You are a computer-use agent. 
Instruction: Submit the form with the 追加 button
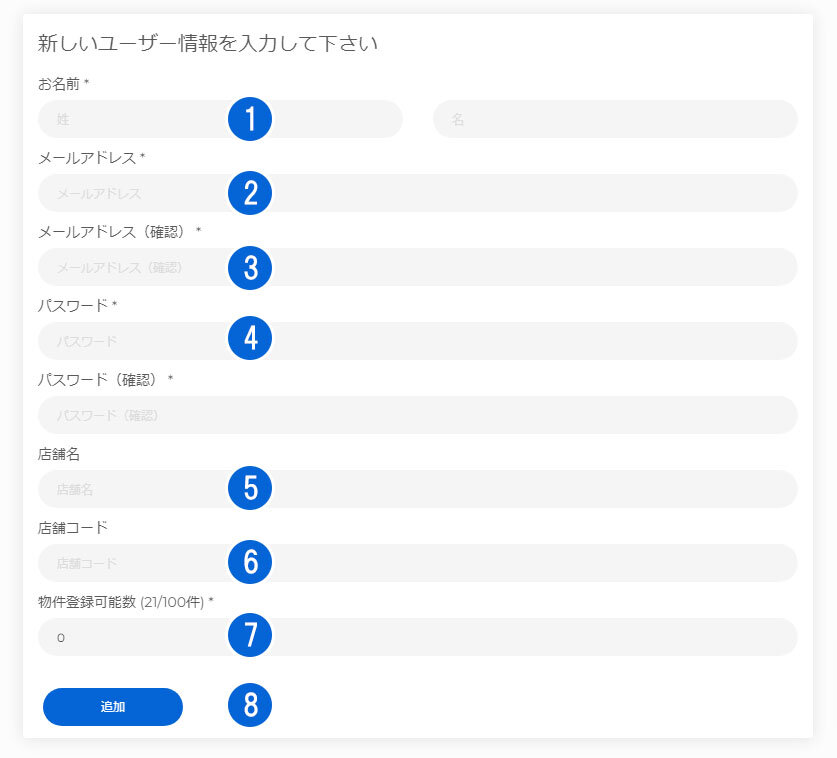(113, 706)
